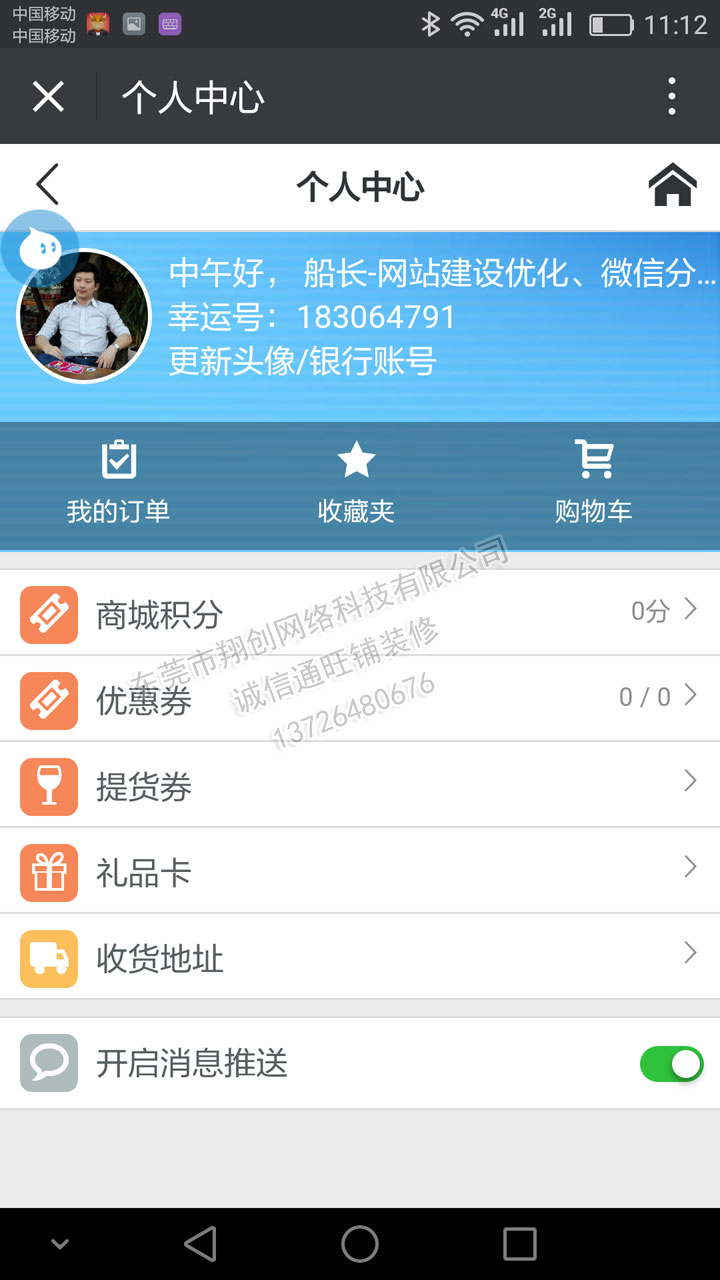This screenshot has height=1280, width=720.
Task: Open 商城积分 points row
Action: (x=360, y=613)
